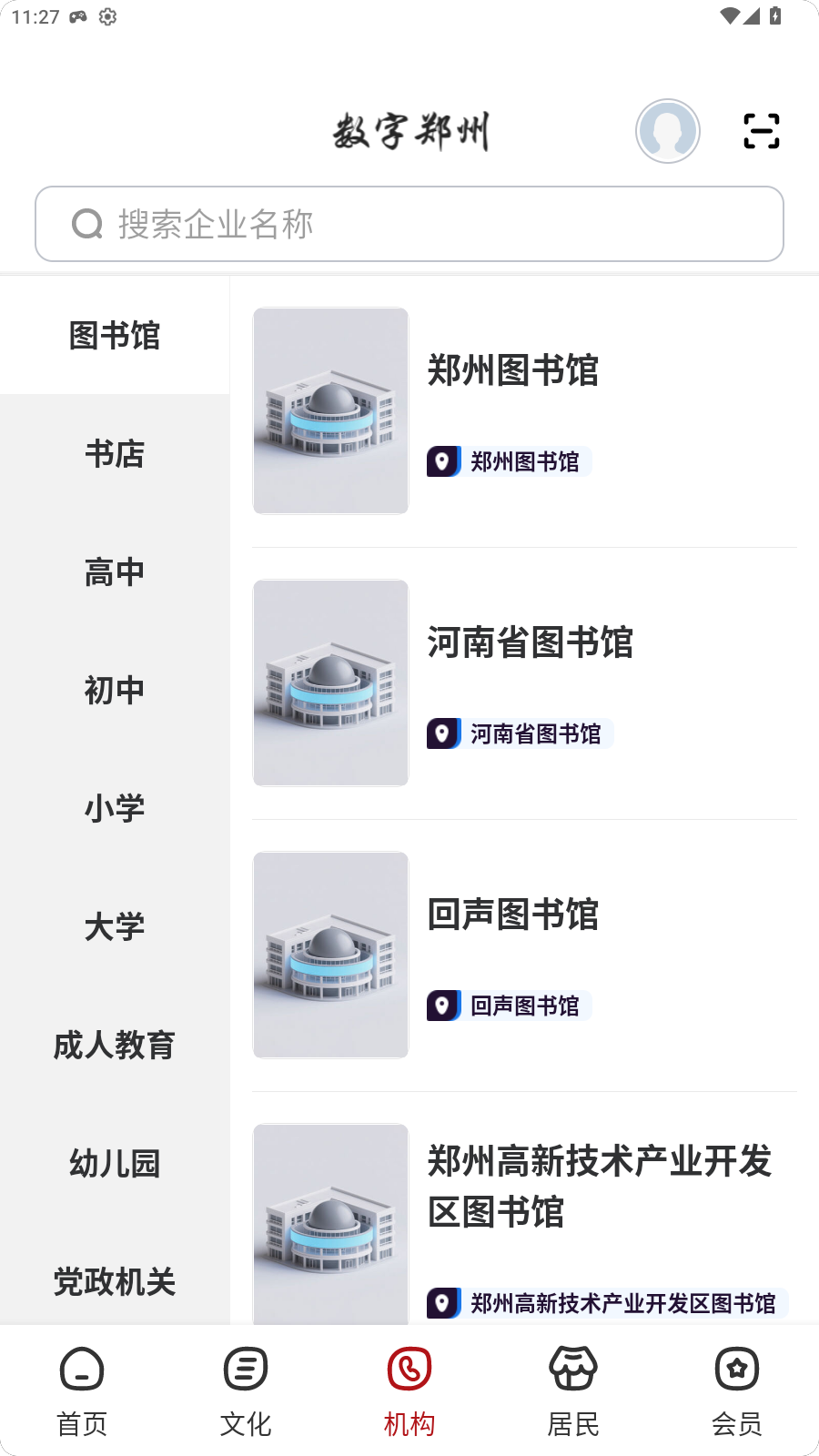Image resolution: width=819 pixels, height=1456 pixels.
Task: Select the 党政机关 category
Action: 115,1282
